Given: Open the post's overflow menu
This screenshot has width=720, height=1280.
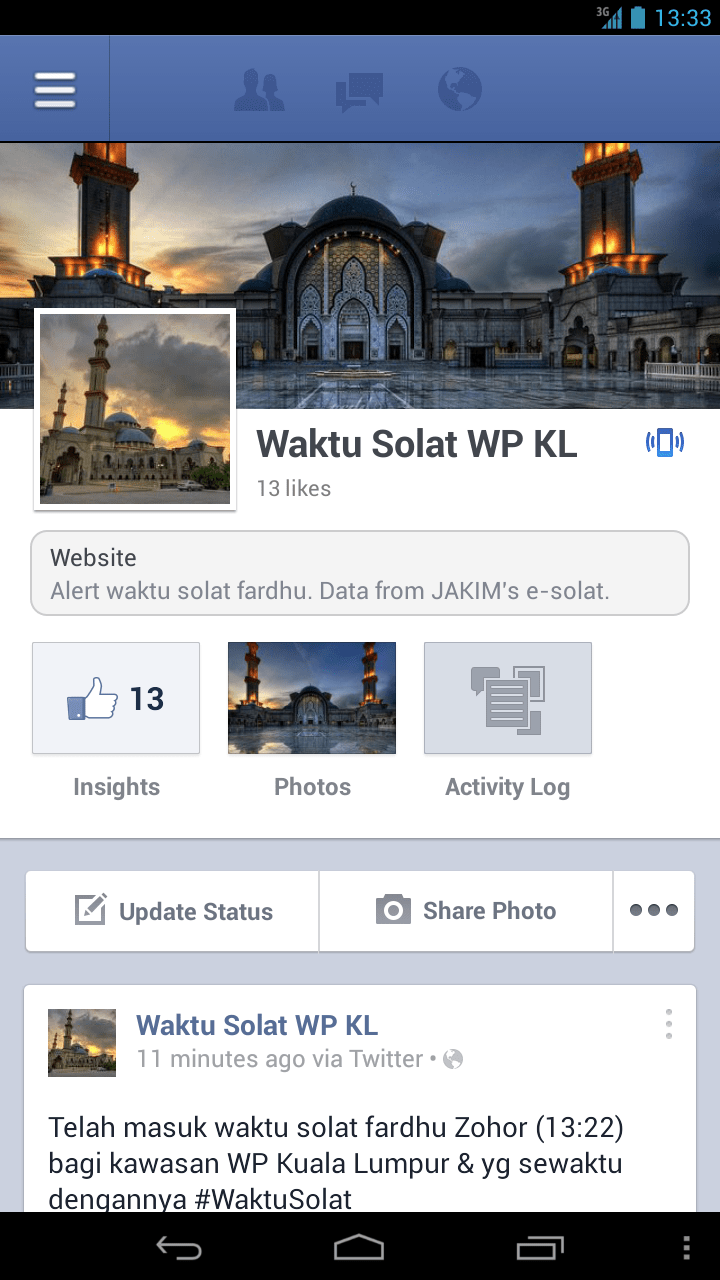Looking at the screenshot, I should 668,1024.
